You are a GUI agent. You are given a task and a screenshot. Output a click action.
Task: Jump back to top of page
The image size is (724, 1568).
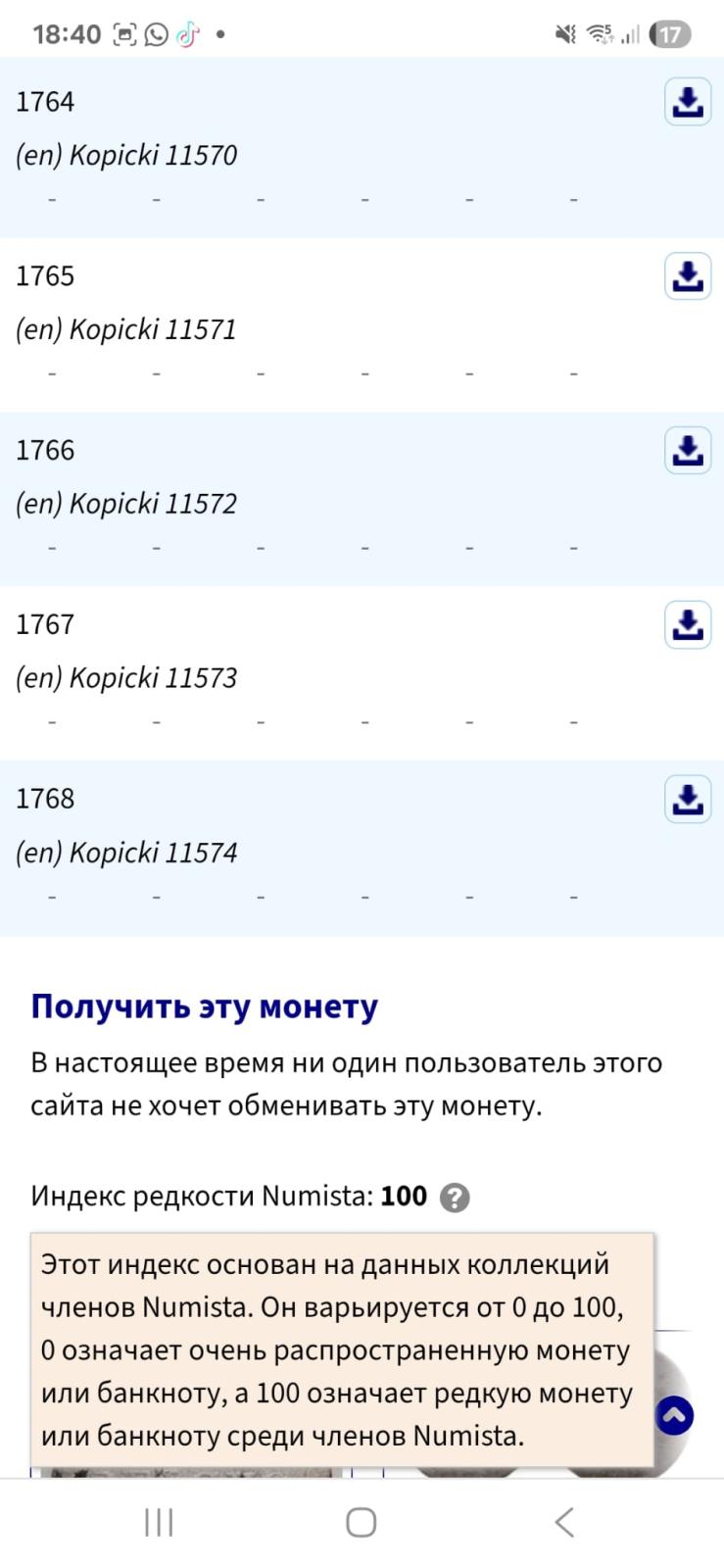click(675, 1414)
